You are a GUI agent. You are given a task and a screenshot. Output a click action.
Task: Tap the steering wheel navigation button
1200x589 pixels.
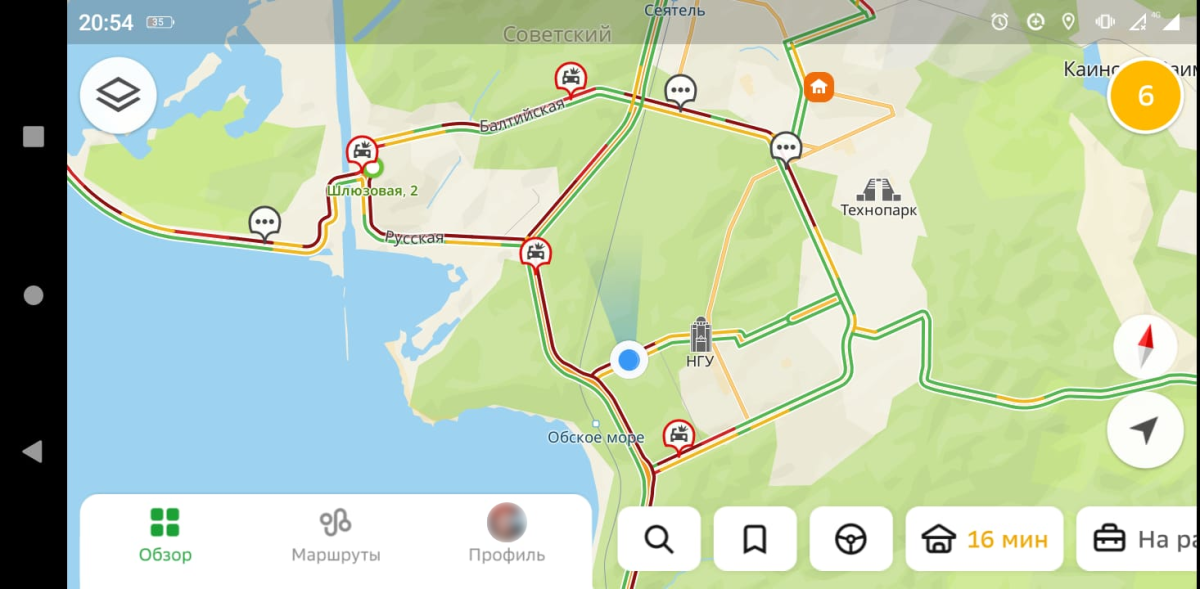coord(851,539)
